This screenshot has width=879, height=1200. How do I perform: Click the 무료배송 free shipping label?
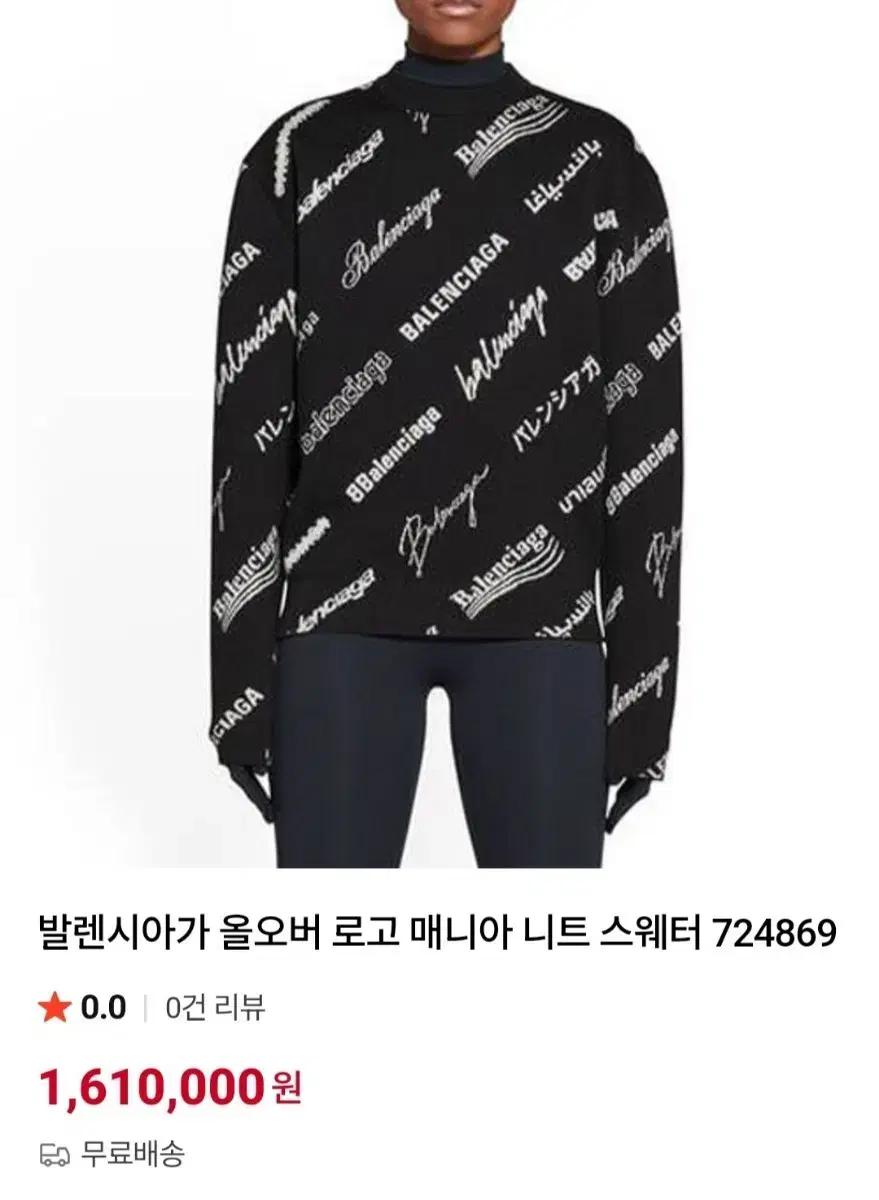133,1154
